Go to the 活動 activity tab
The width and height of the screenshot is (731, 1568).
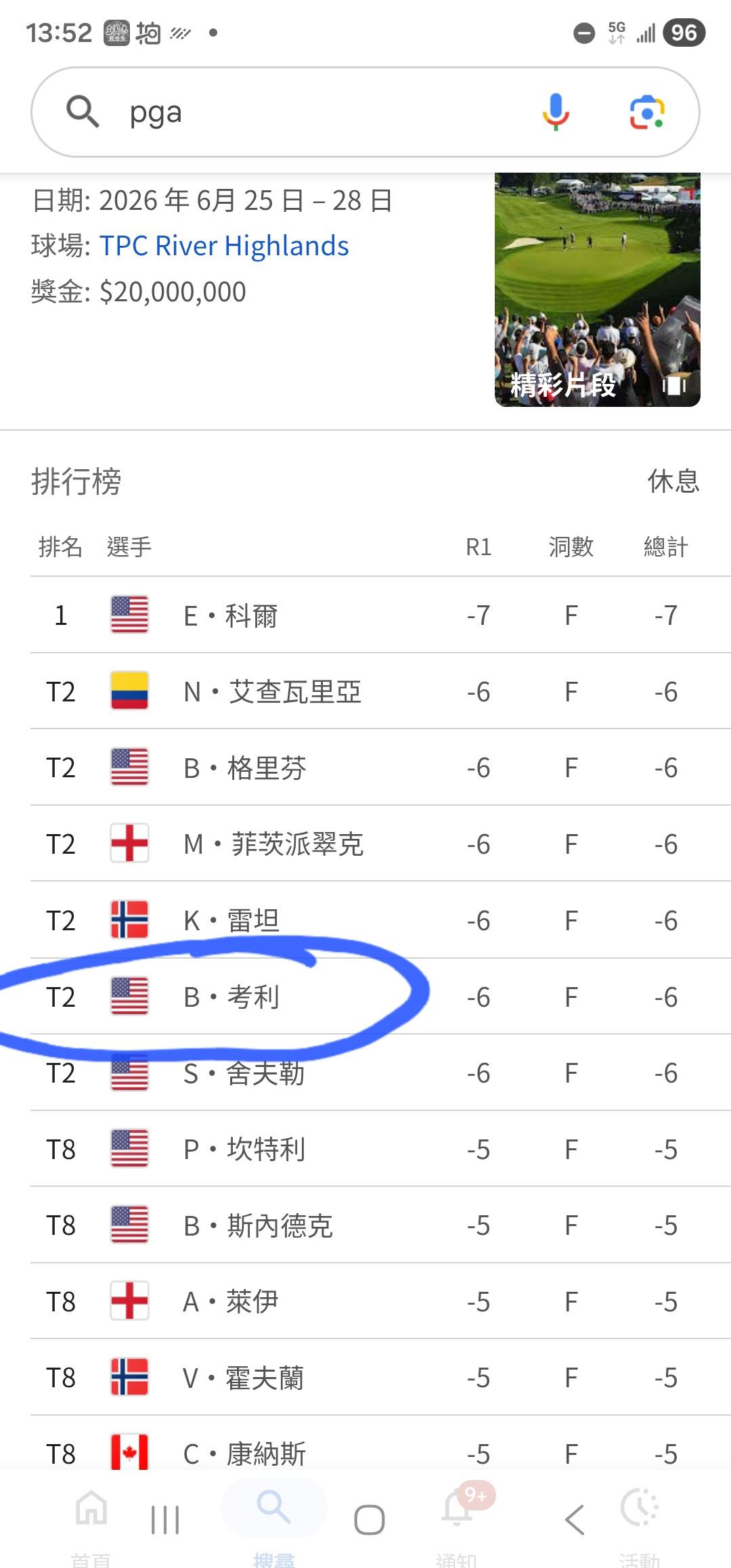coord(640,1523)
